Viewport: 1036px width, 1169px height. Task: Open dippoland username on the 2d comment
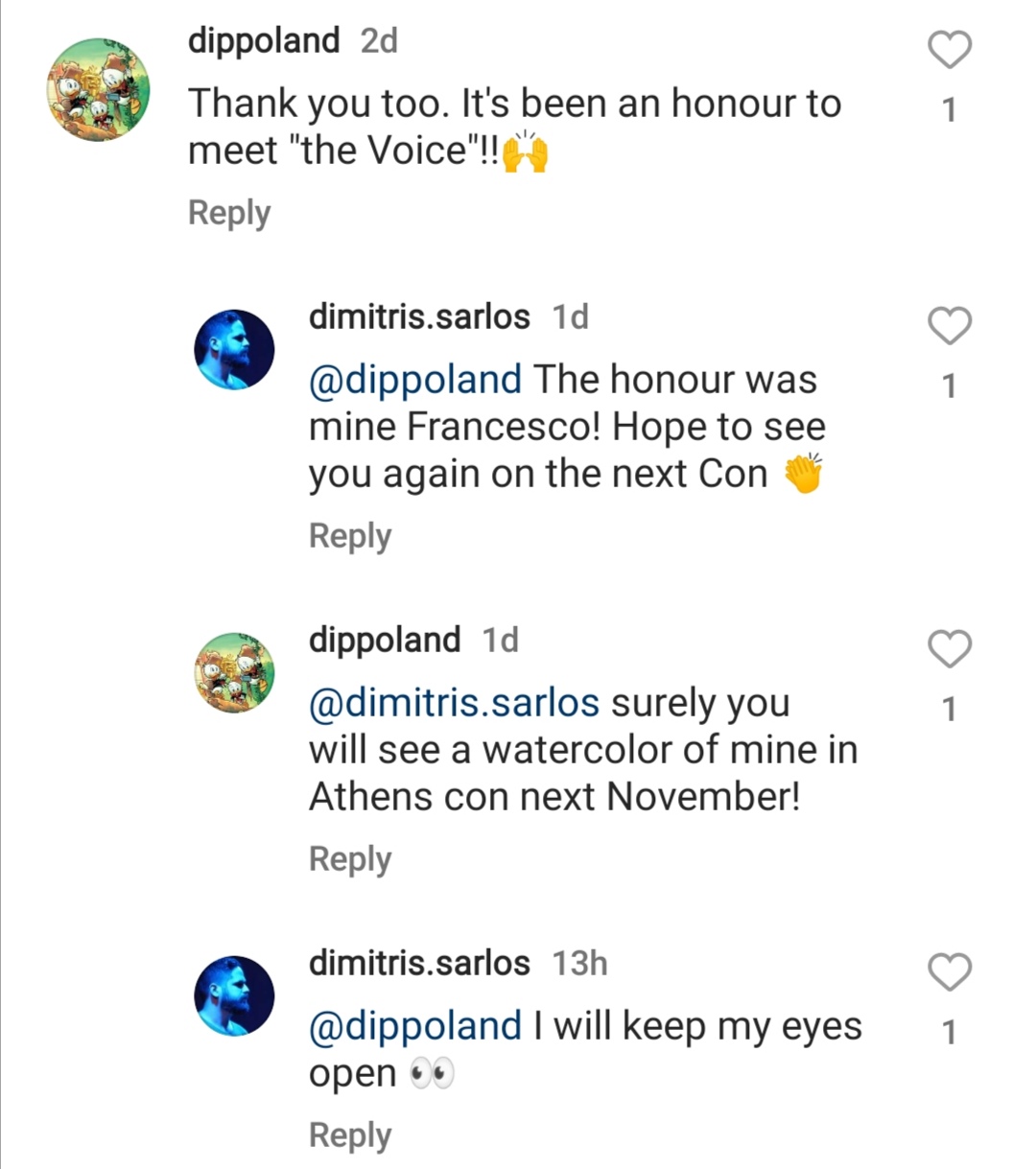pos(264,41)
